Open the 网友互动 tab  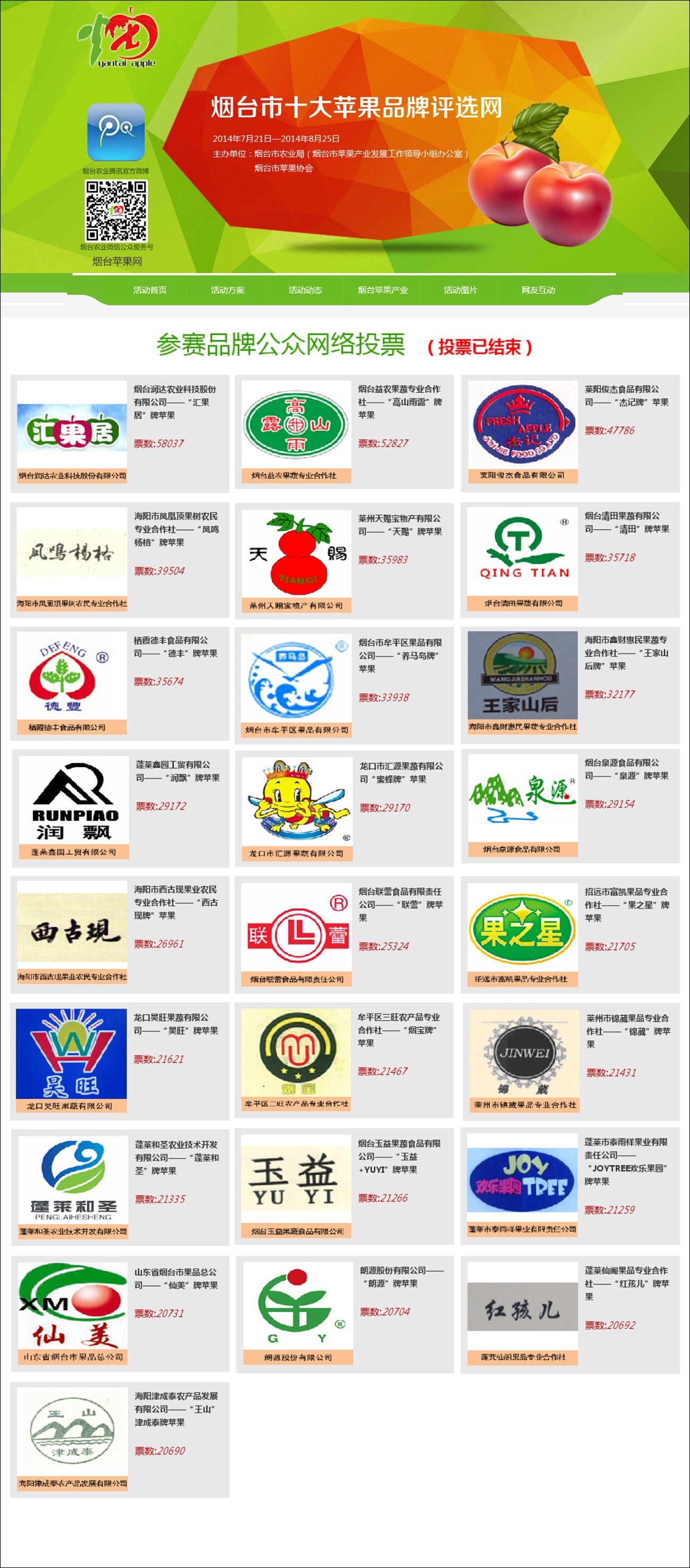coord(538,290)
